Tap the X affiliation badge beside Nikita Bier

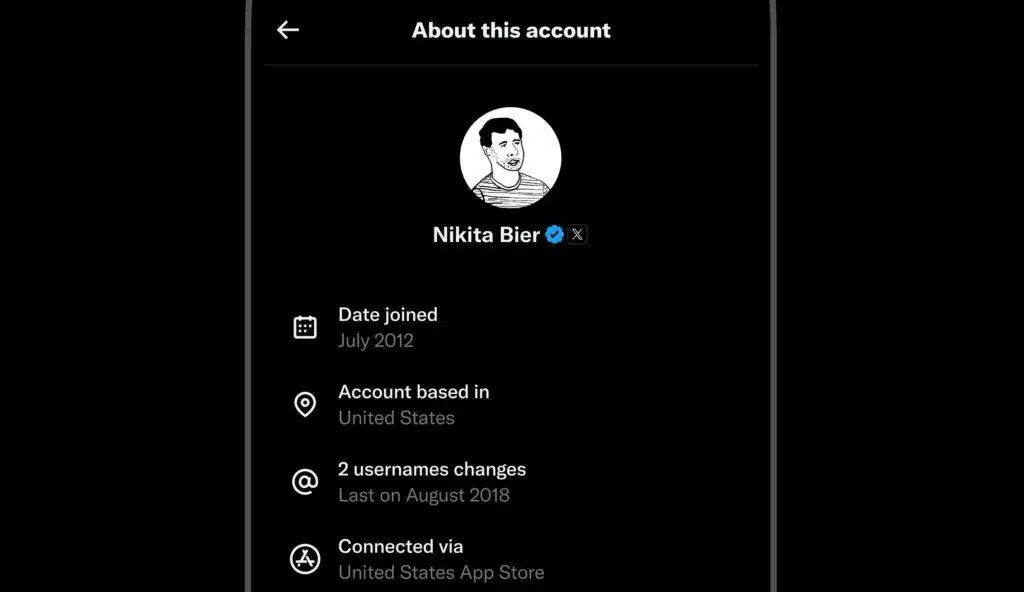578,235
